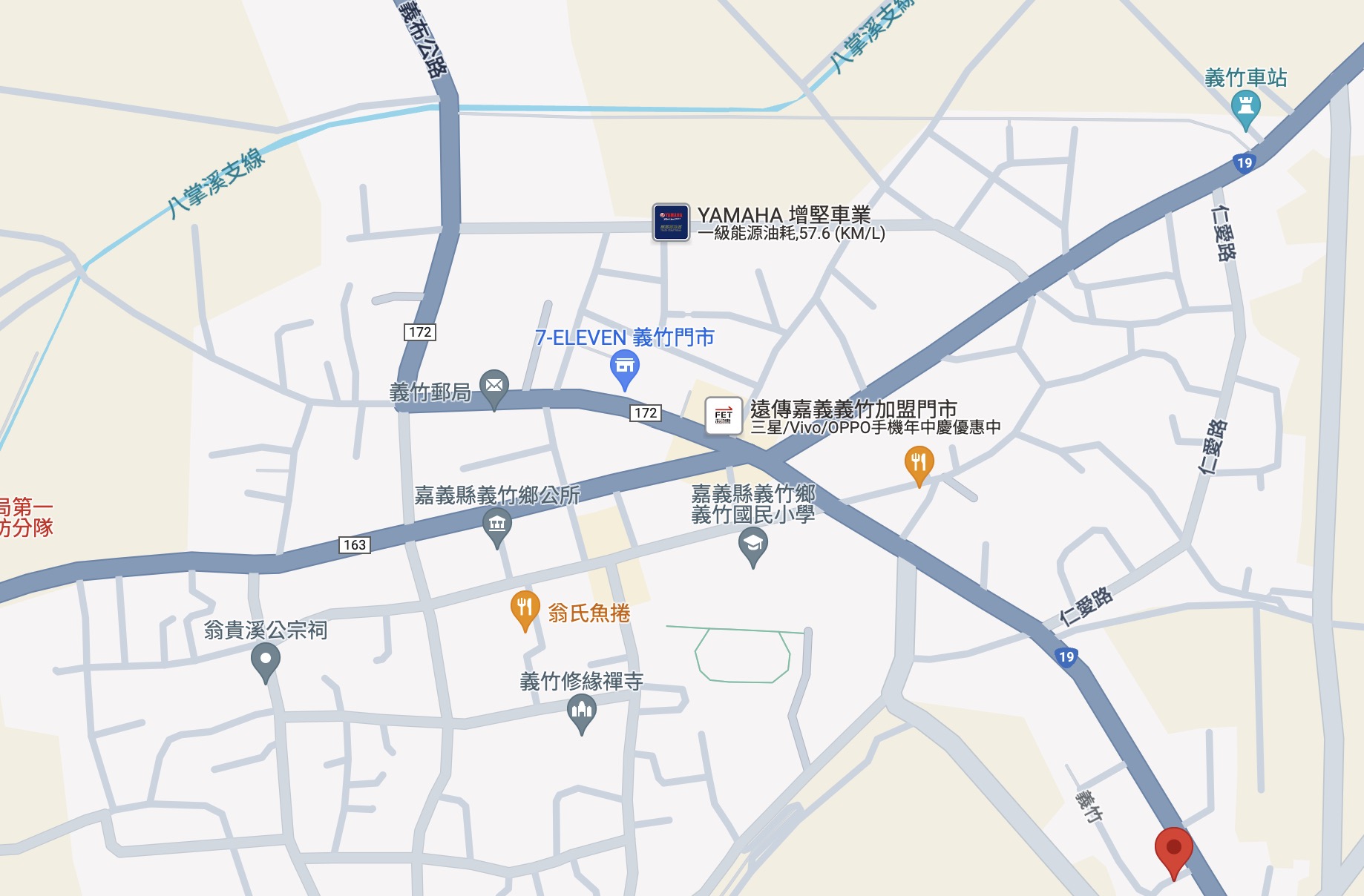Select the 7-ELEVEN 義竹門市 pin

pos(625,367)
